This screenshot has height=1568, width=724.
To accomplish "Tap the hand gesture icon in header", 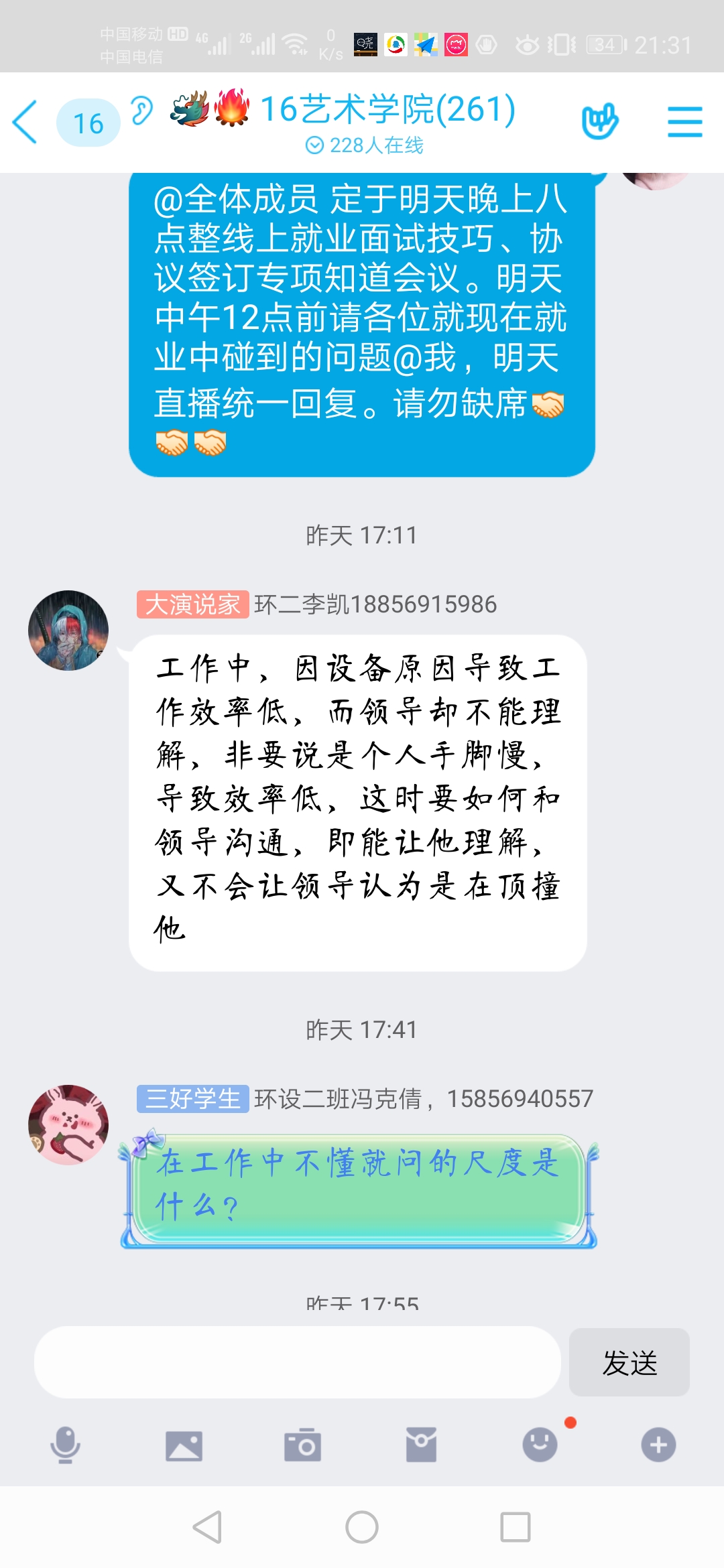I will pyautogui.click(x=600, y=122).
